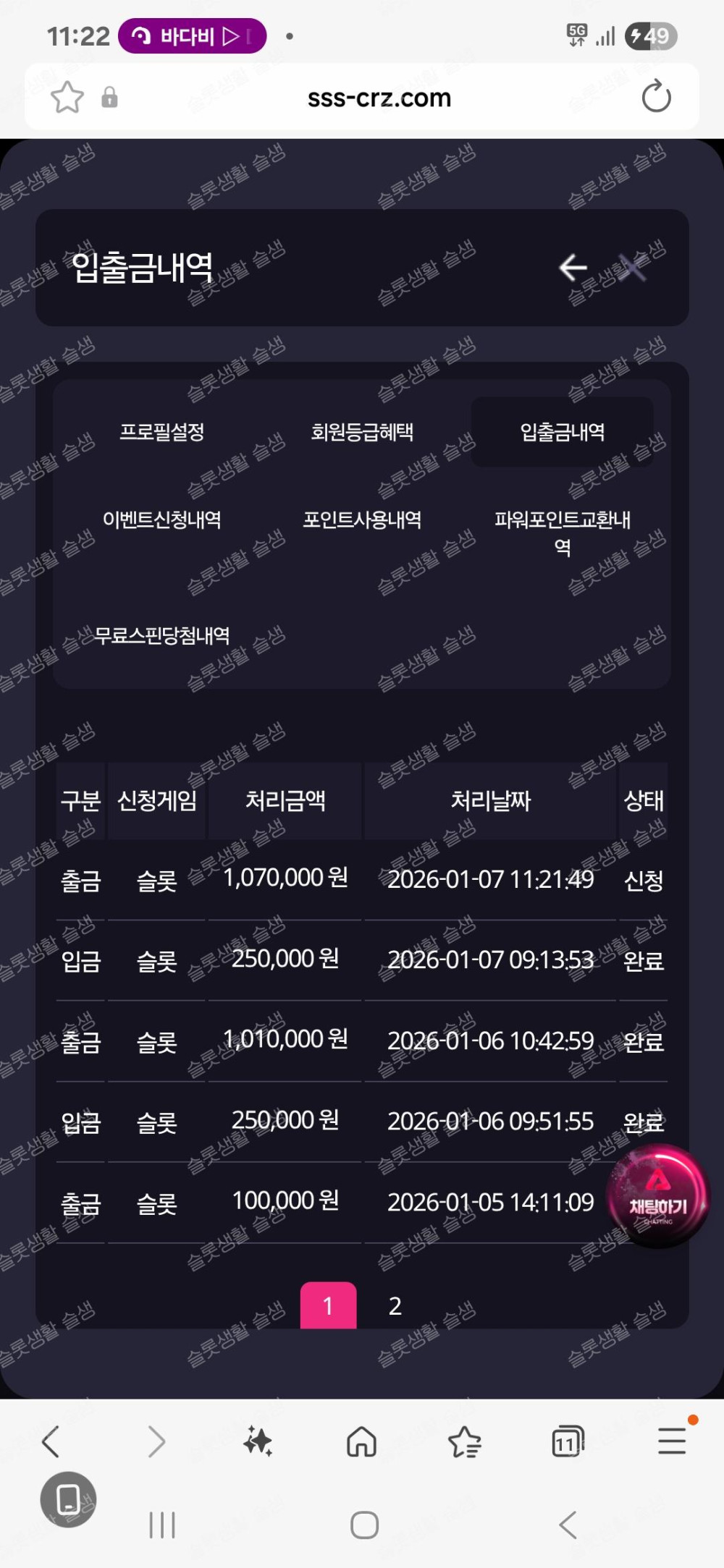Open 파워포인트교환내역 tab
Viewport: 724px width, 1568px height.
562,532
